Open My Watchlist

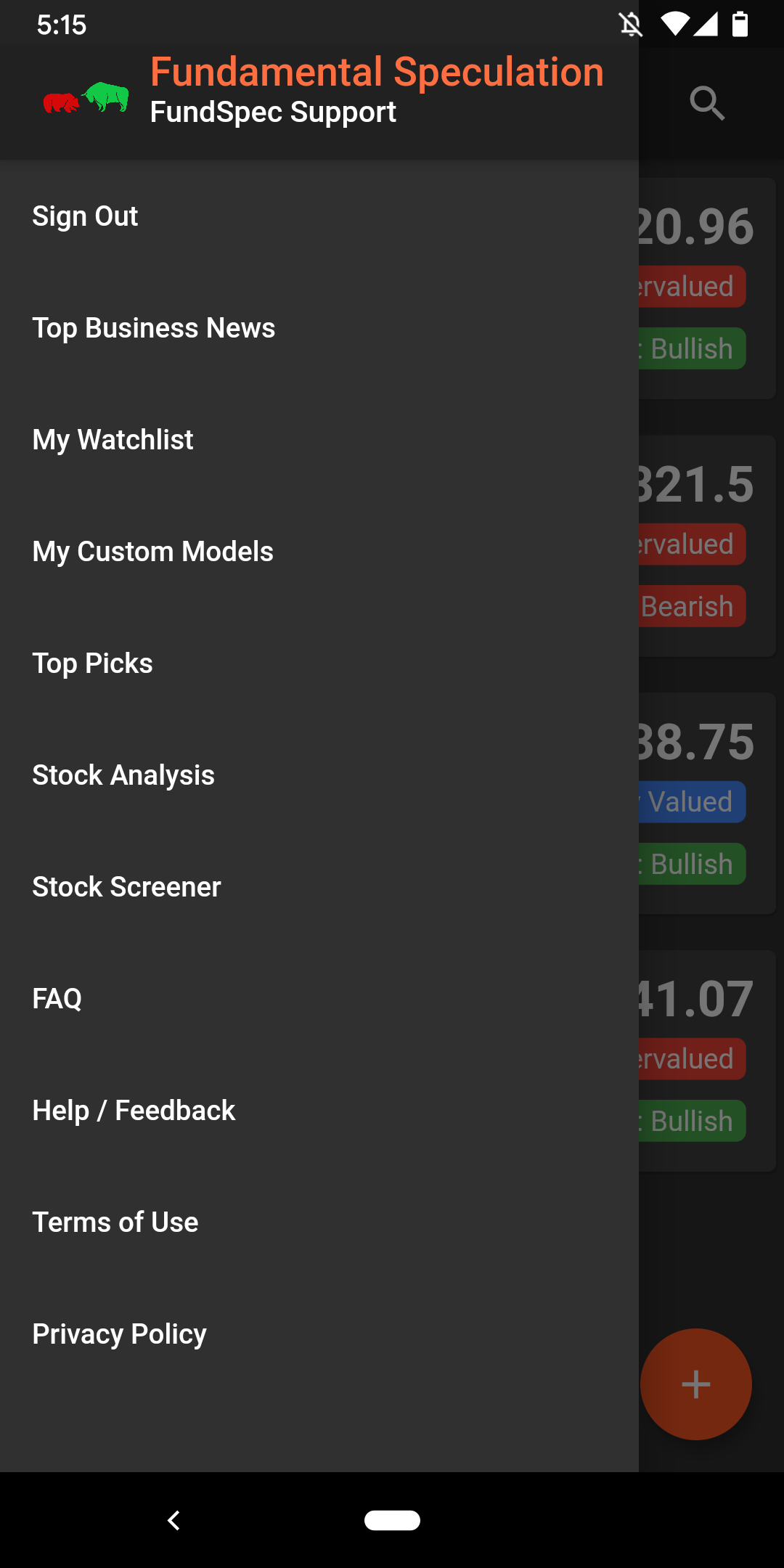tap(112, 439)
